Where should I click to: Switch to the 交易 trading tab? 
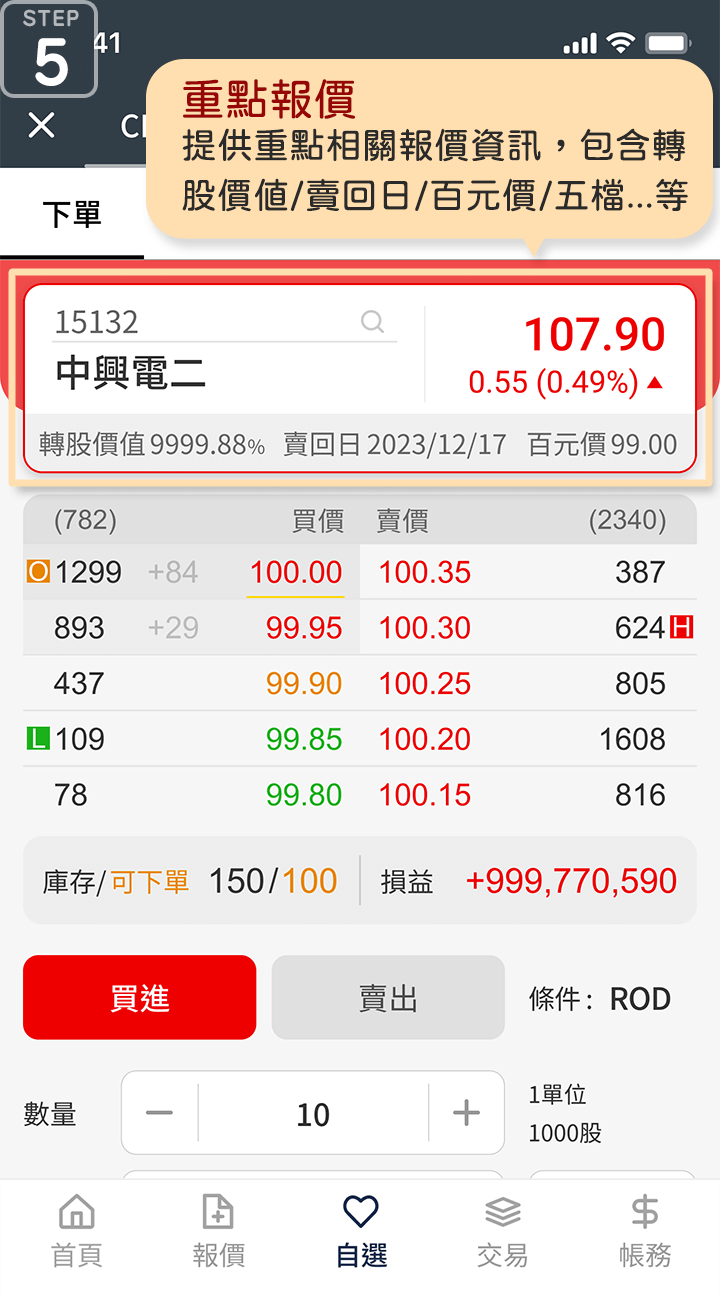pos(502,1231)
